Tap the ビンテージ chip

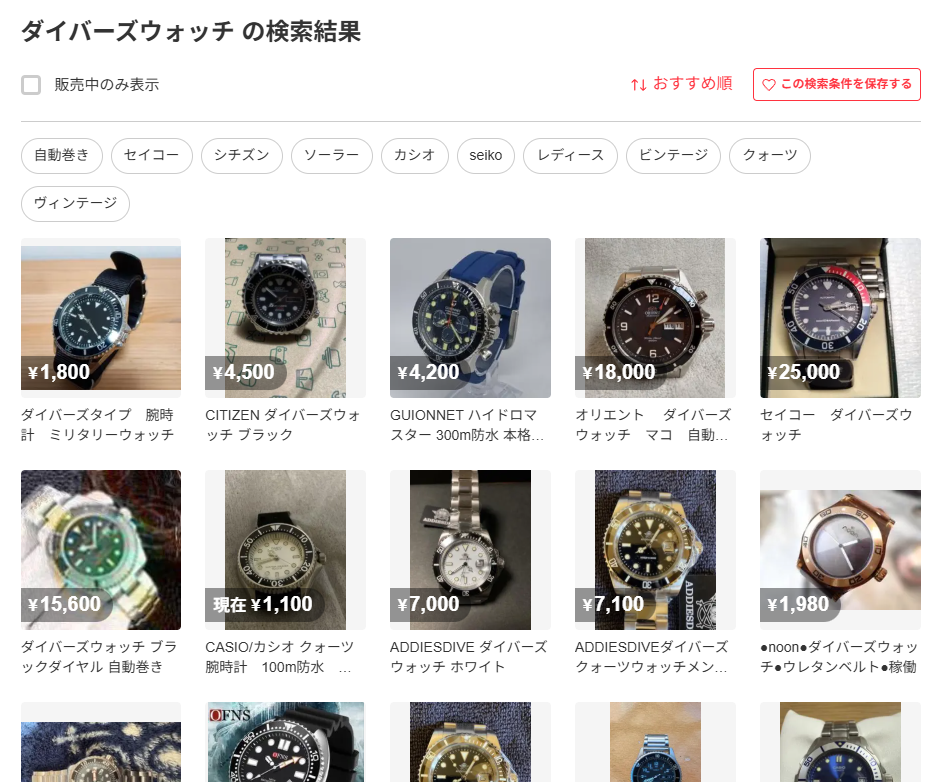pos(673,155)
